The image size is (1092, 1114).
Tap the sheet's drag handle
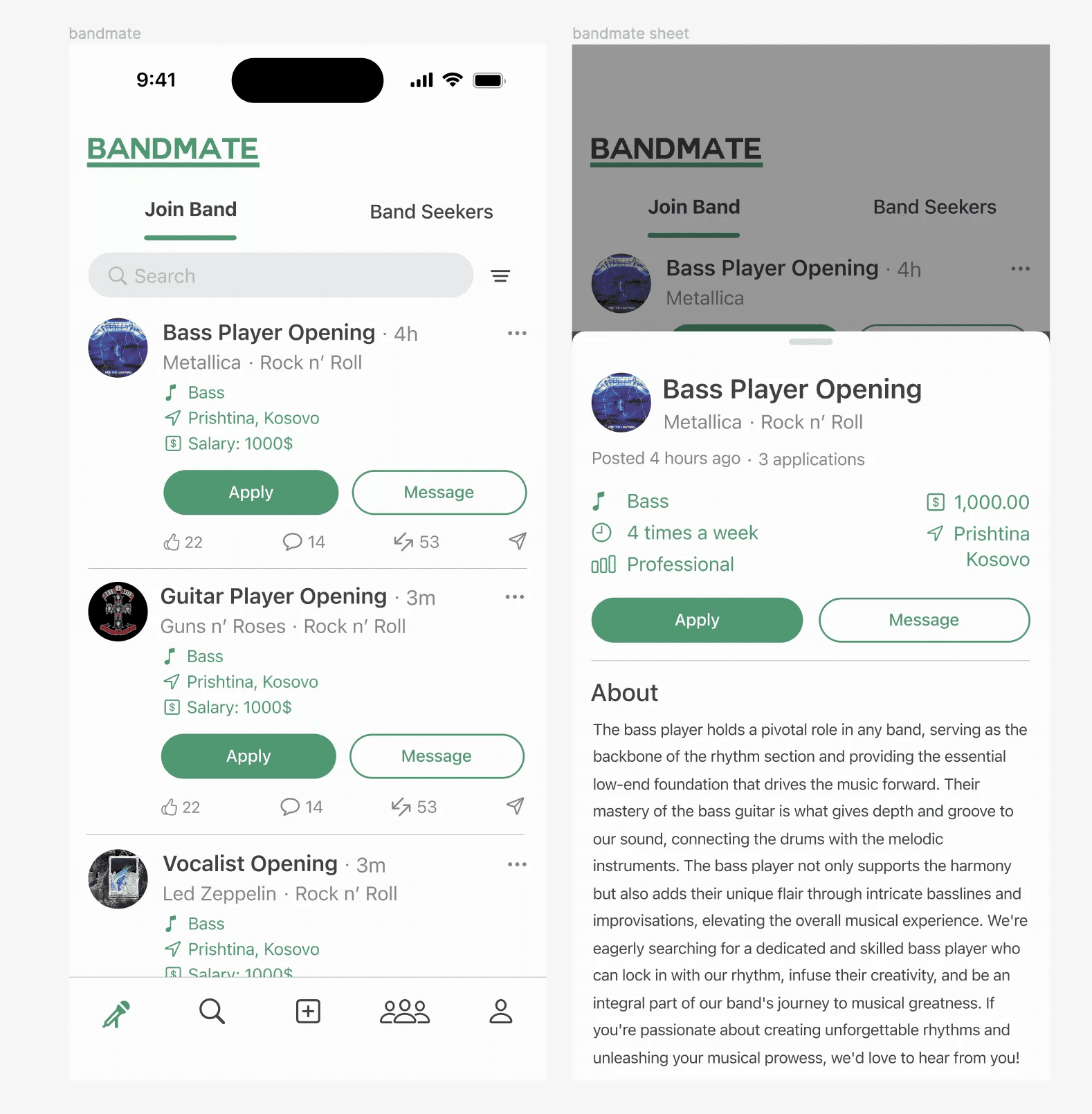[x=810, y=342]
